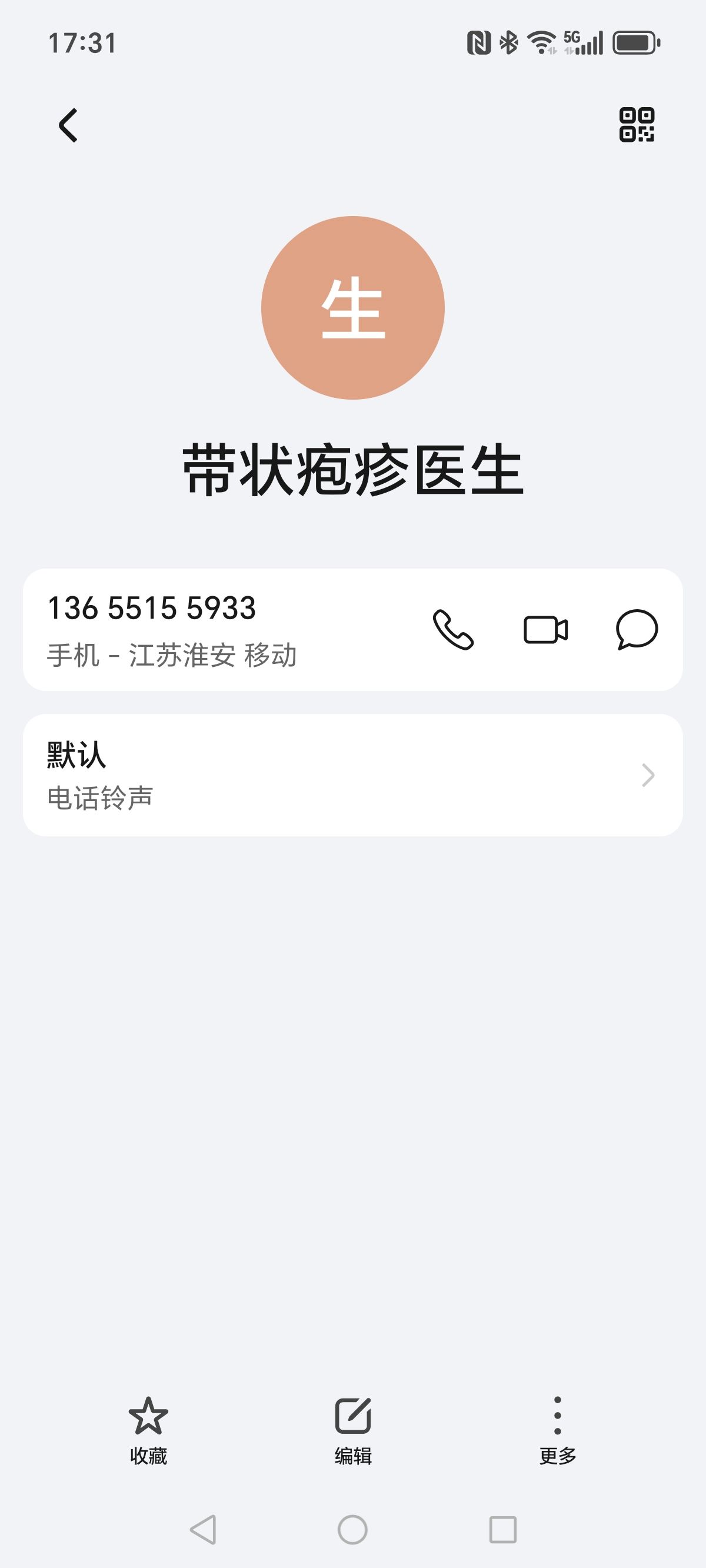
Task: Tap the contact avatar showing 生
Action: (353, 307)
